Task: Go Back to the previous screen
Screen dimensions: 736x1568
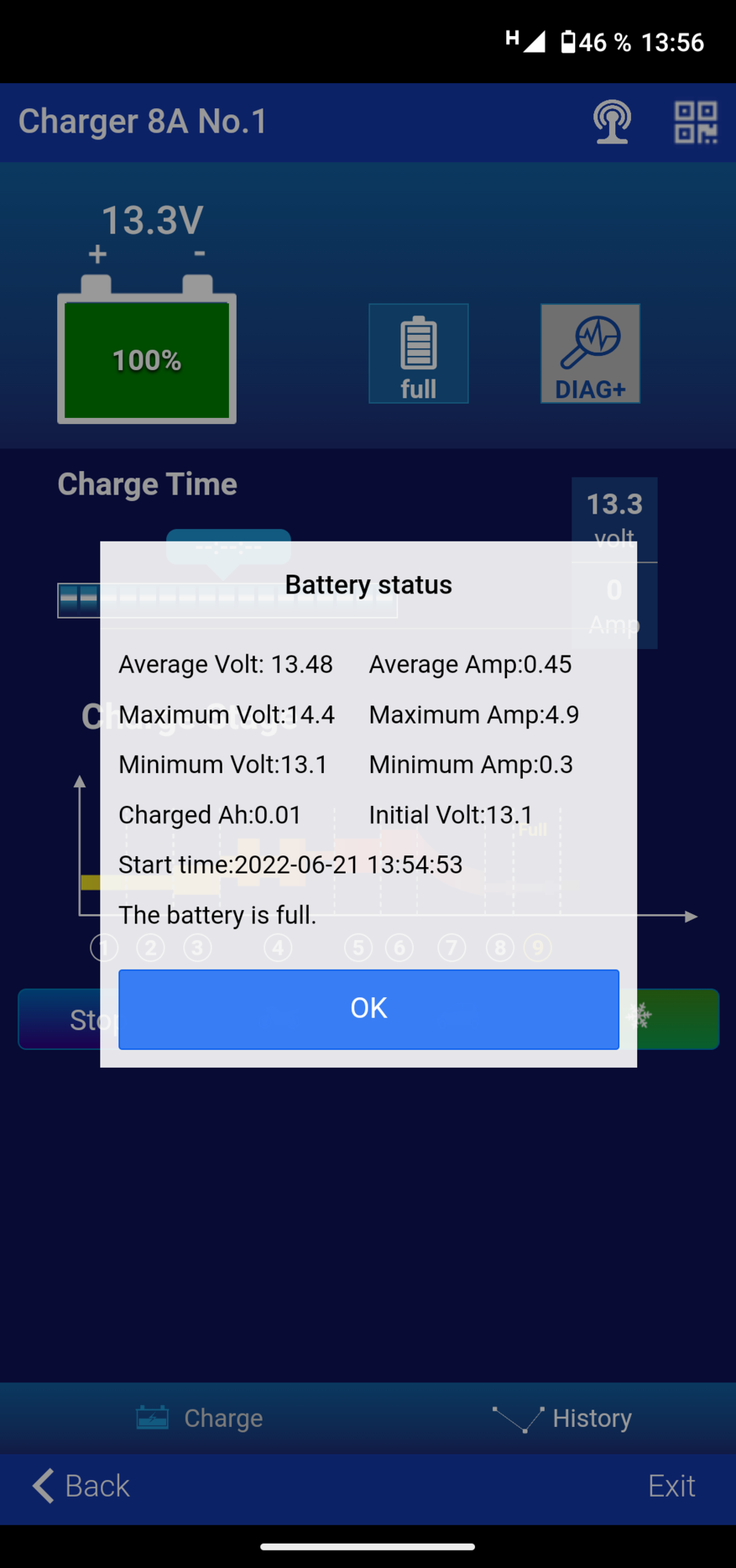Action: (82, 1486)
